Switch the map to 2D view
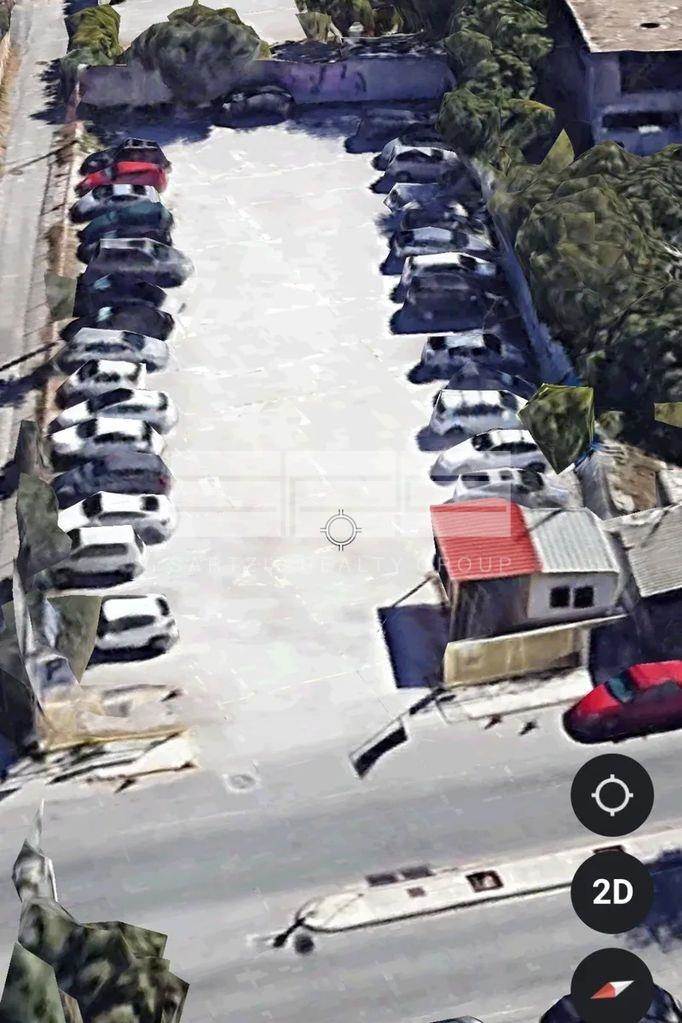Screen dimensions: 682x1023 [612, 892]
